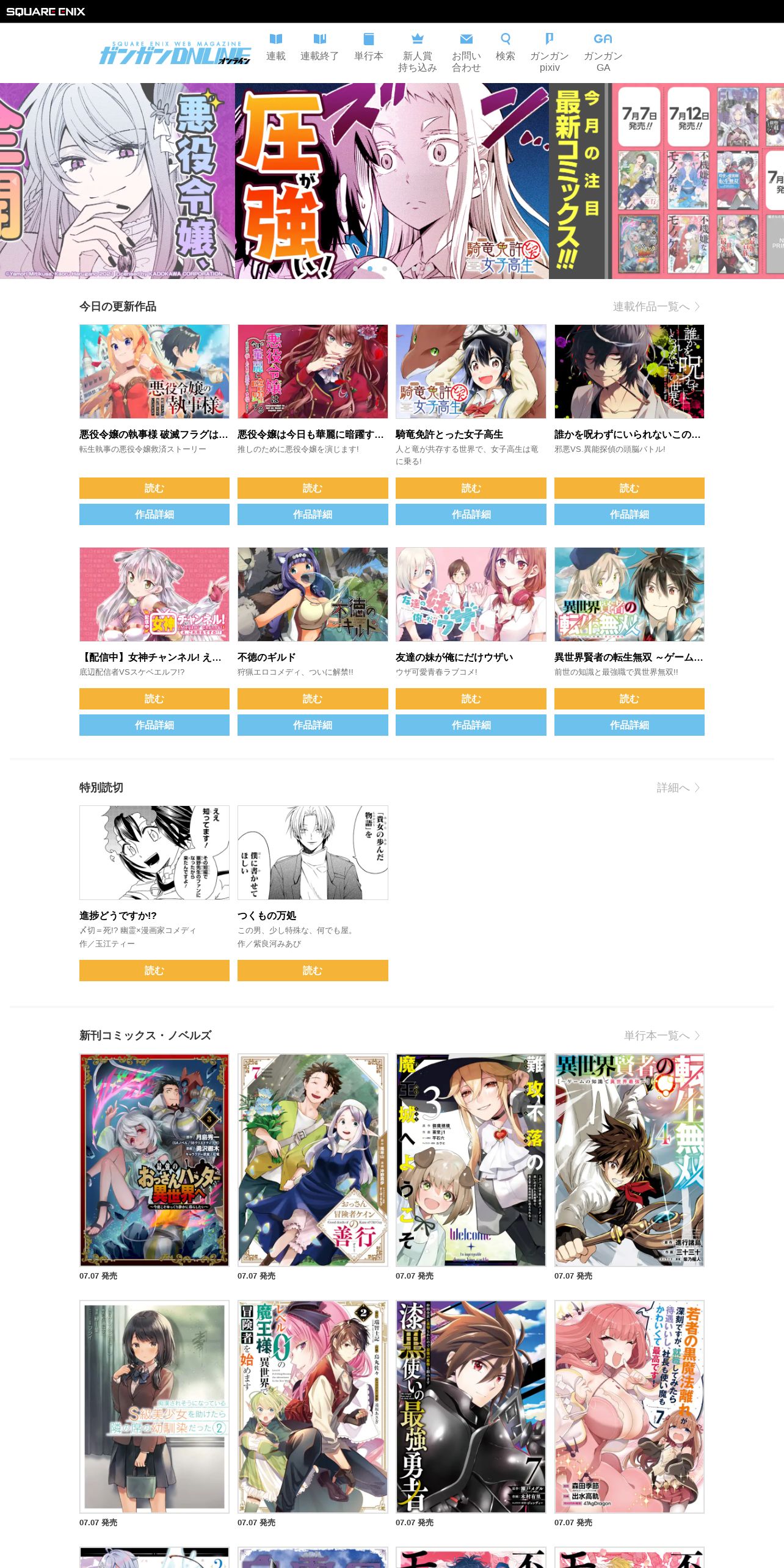Open the 漆黒使いの最強勇者 volume 7 cover
Viewport: 784px width, 1568px height.
pyautogui.click(x=471, y=1407)
